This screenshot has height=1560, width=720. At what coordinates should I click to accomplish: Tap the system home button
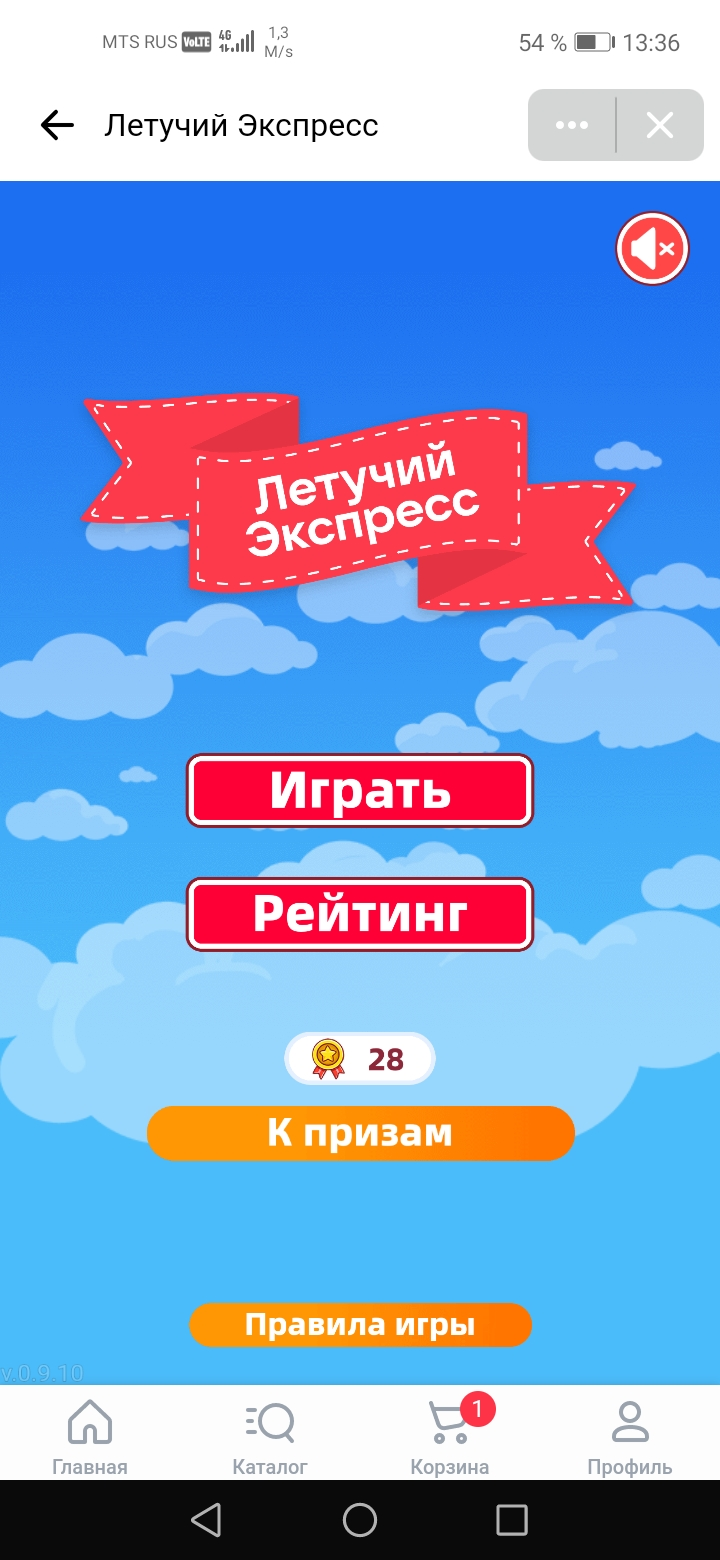[360, 1520]
